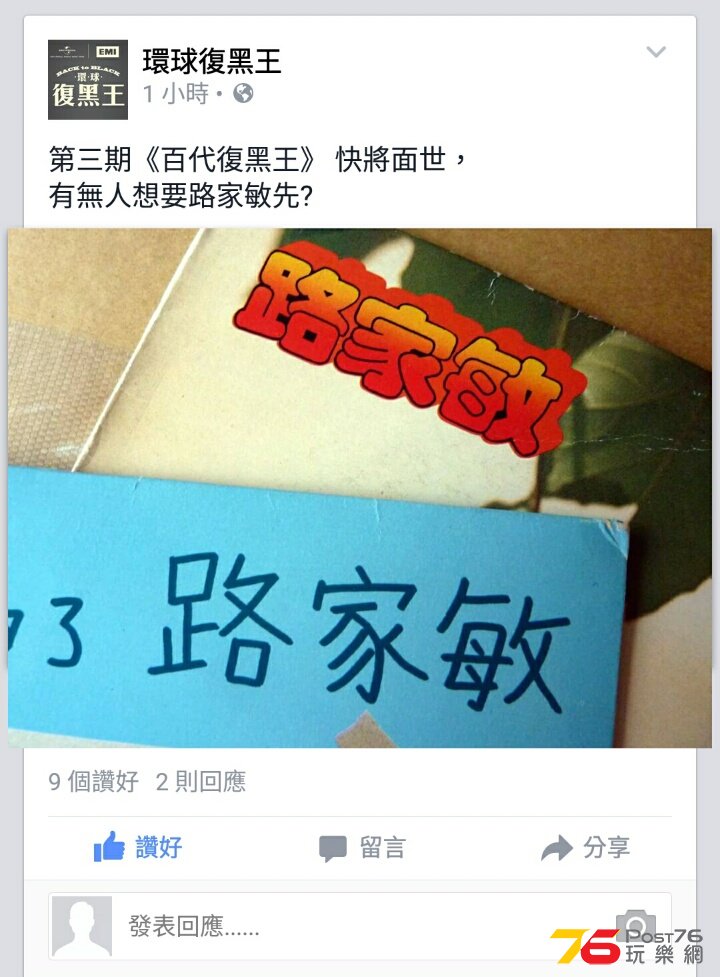
Task: Like the post with 讚好
Action: coord(138,848)
